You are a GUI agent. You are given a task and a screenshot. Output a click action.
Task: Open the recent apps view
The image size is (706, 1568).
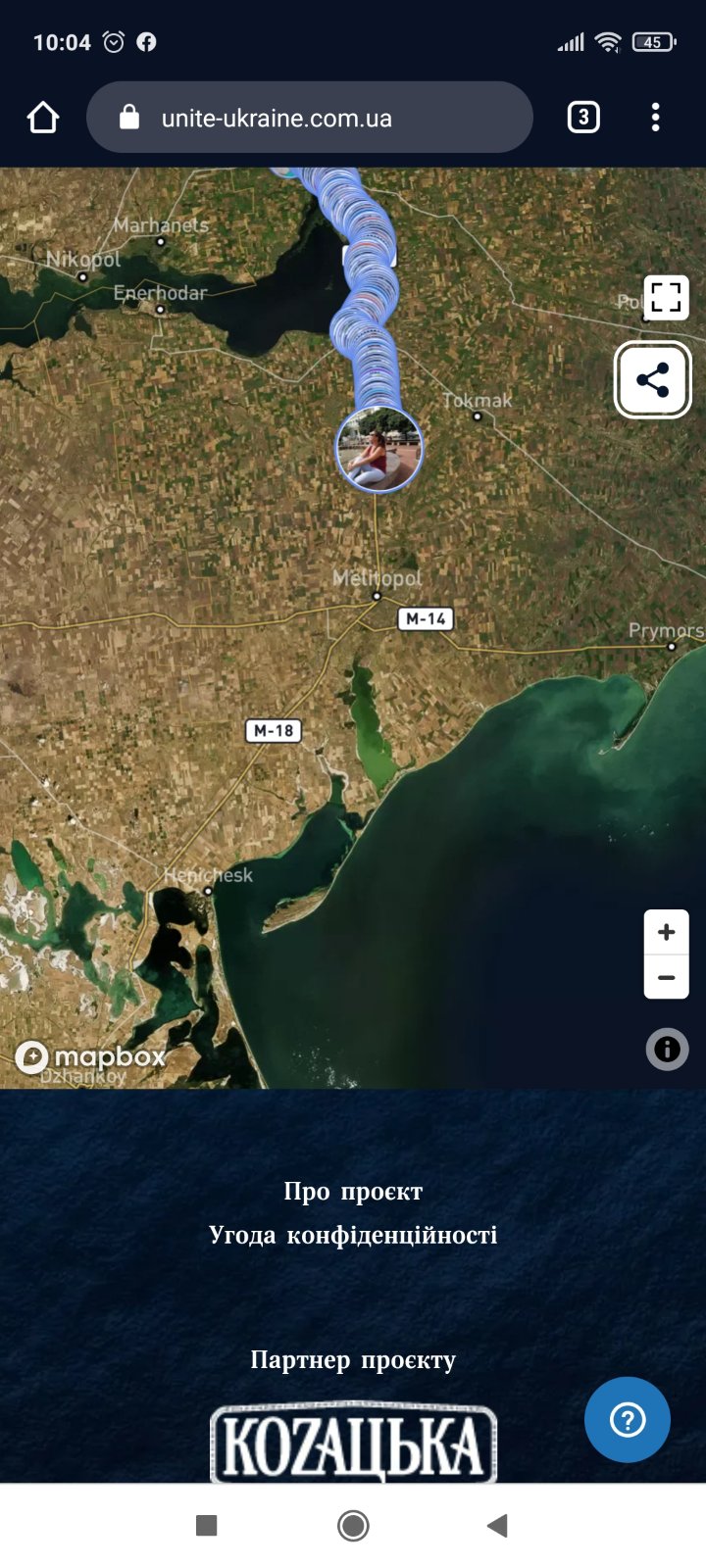tap(206, 1525)
